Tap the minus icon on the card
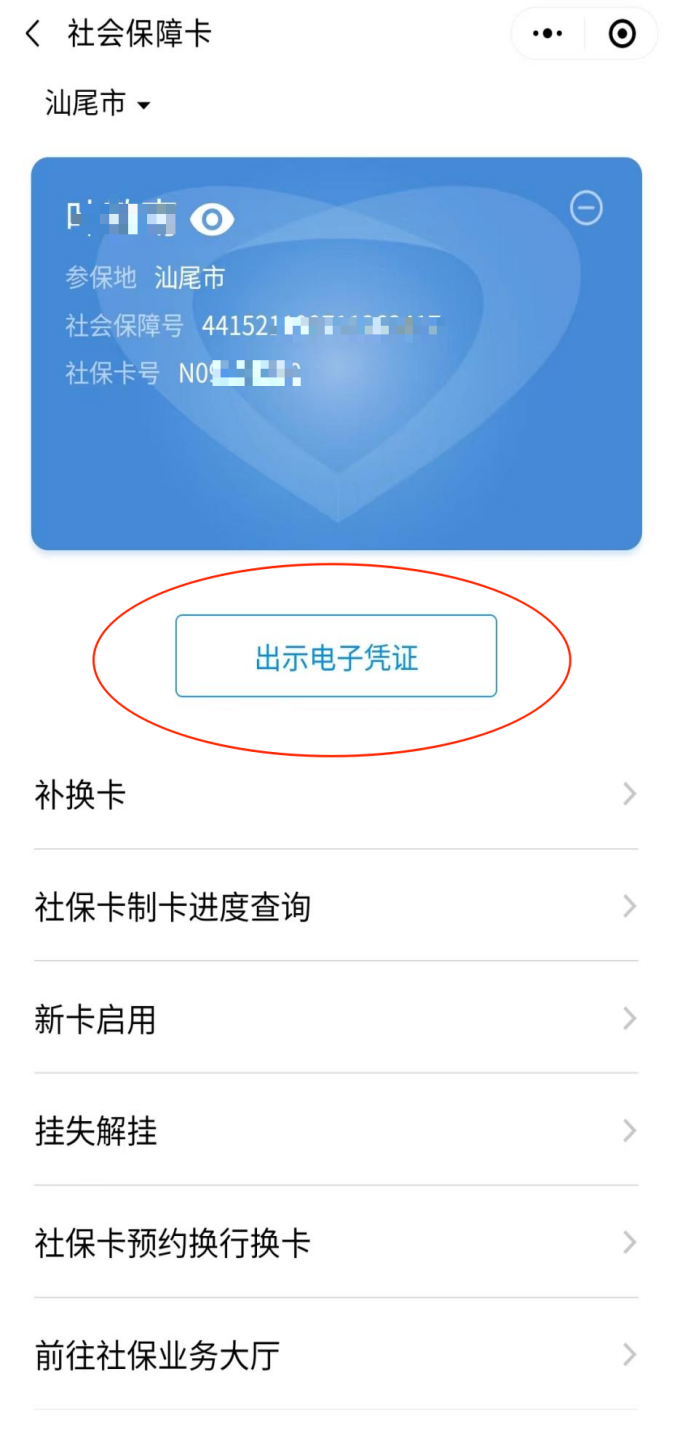The height and width of the screenshot is (1454, 674). (586, 208)
